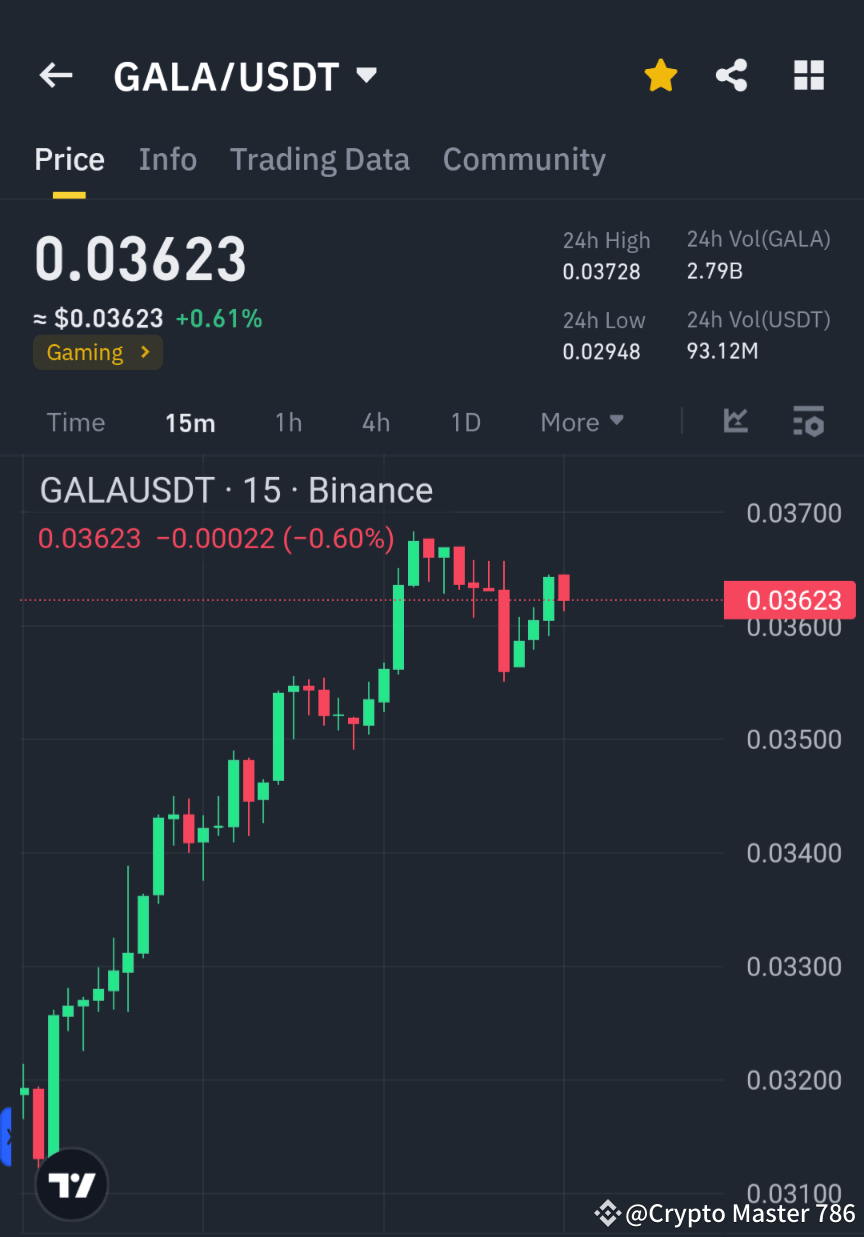Open the chart indicators icon

[x=736, y=422]
